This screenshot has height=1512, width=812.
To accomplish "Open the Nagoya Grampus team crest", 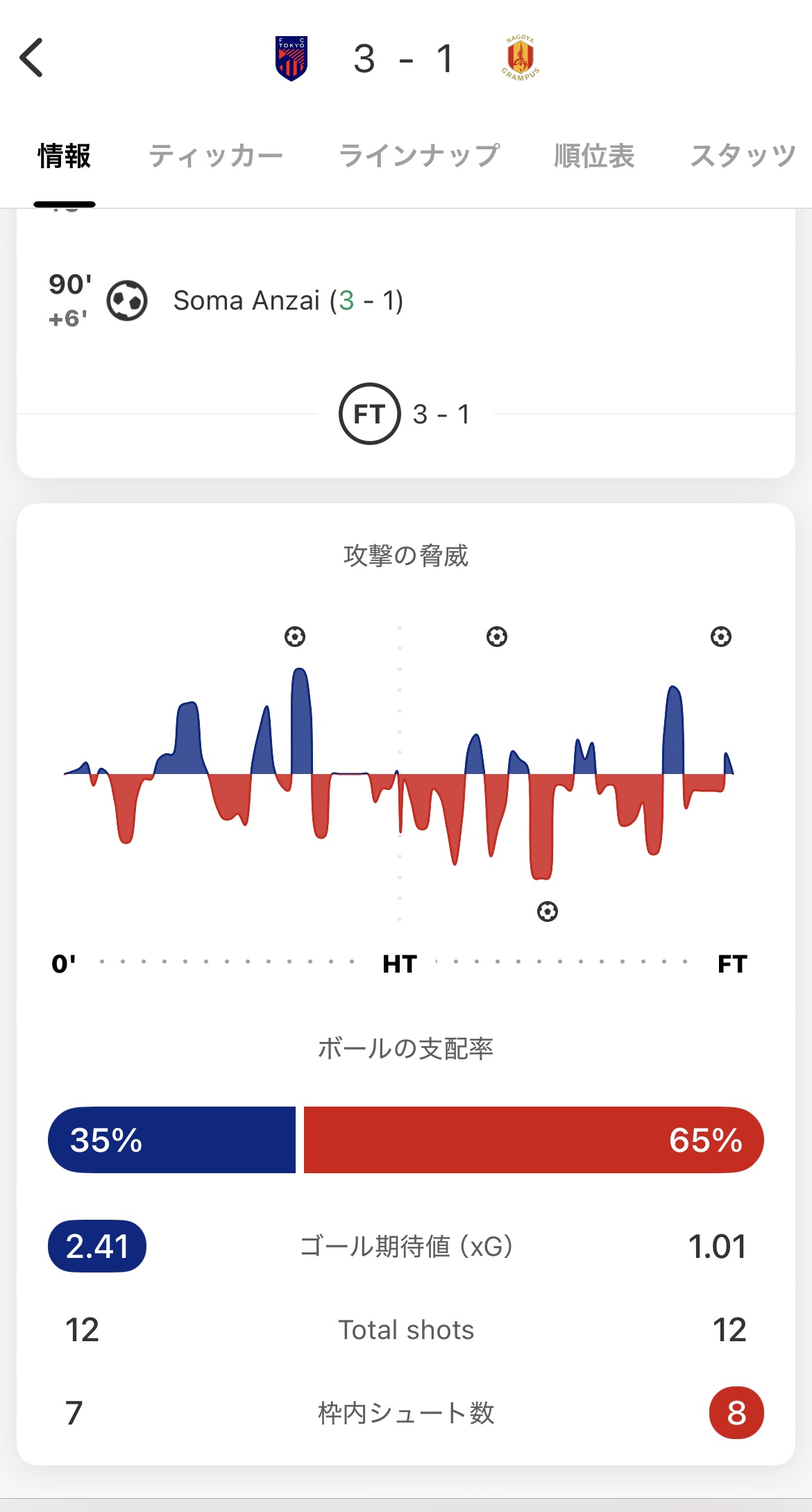I will point(521,58).
